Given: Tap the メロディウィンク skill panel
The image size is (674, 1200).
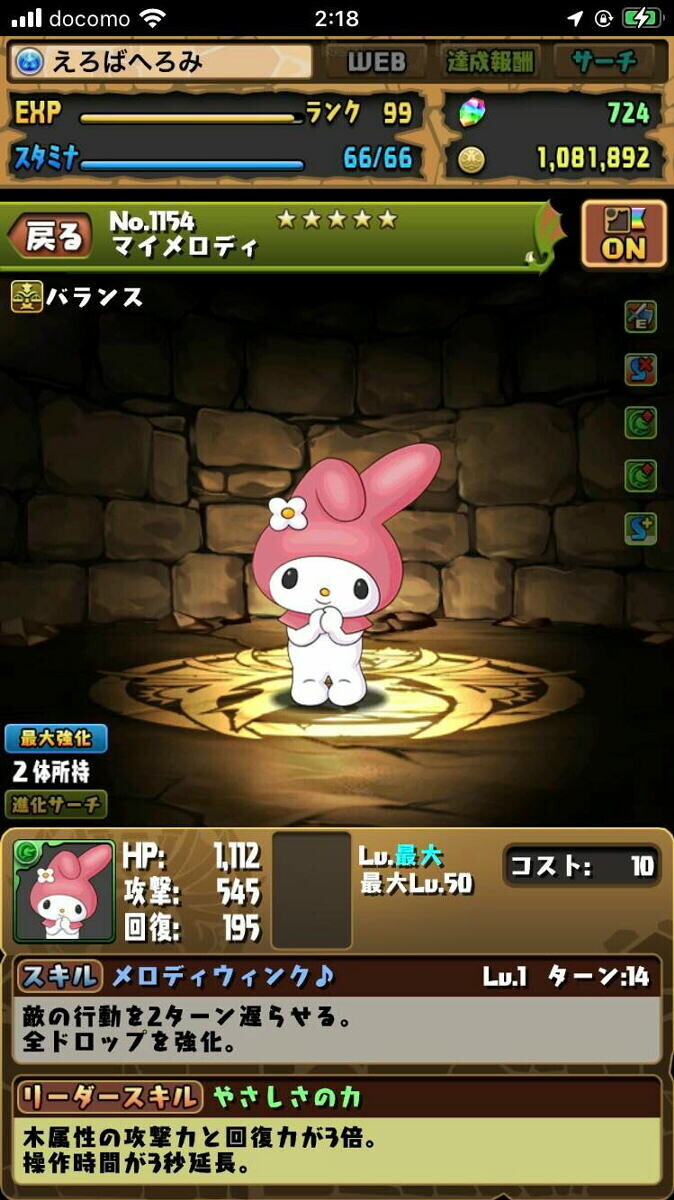Looking at the screenshot, I should pyautogui.click(x=337, y=1010).
